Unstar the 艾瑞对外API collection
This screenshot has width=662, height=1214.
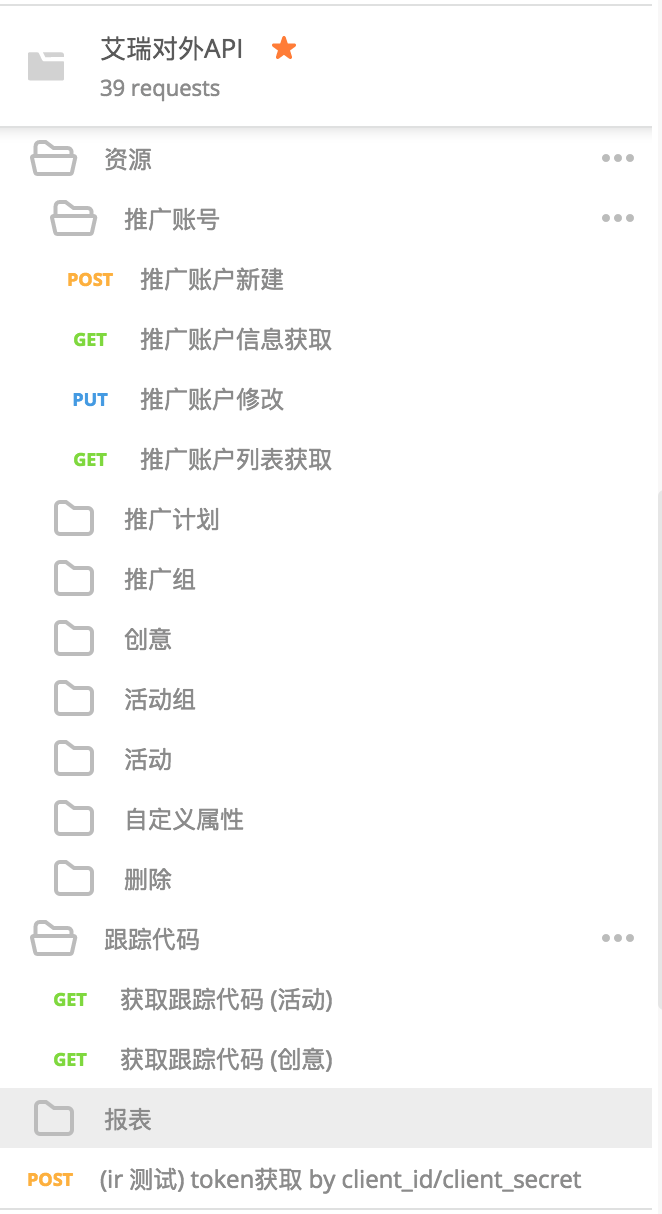pyautogui.click(x=284, y=48)
